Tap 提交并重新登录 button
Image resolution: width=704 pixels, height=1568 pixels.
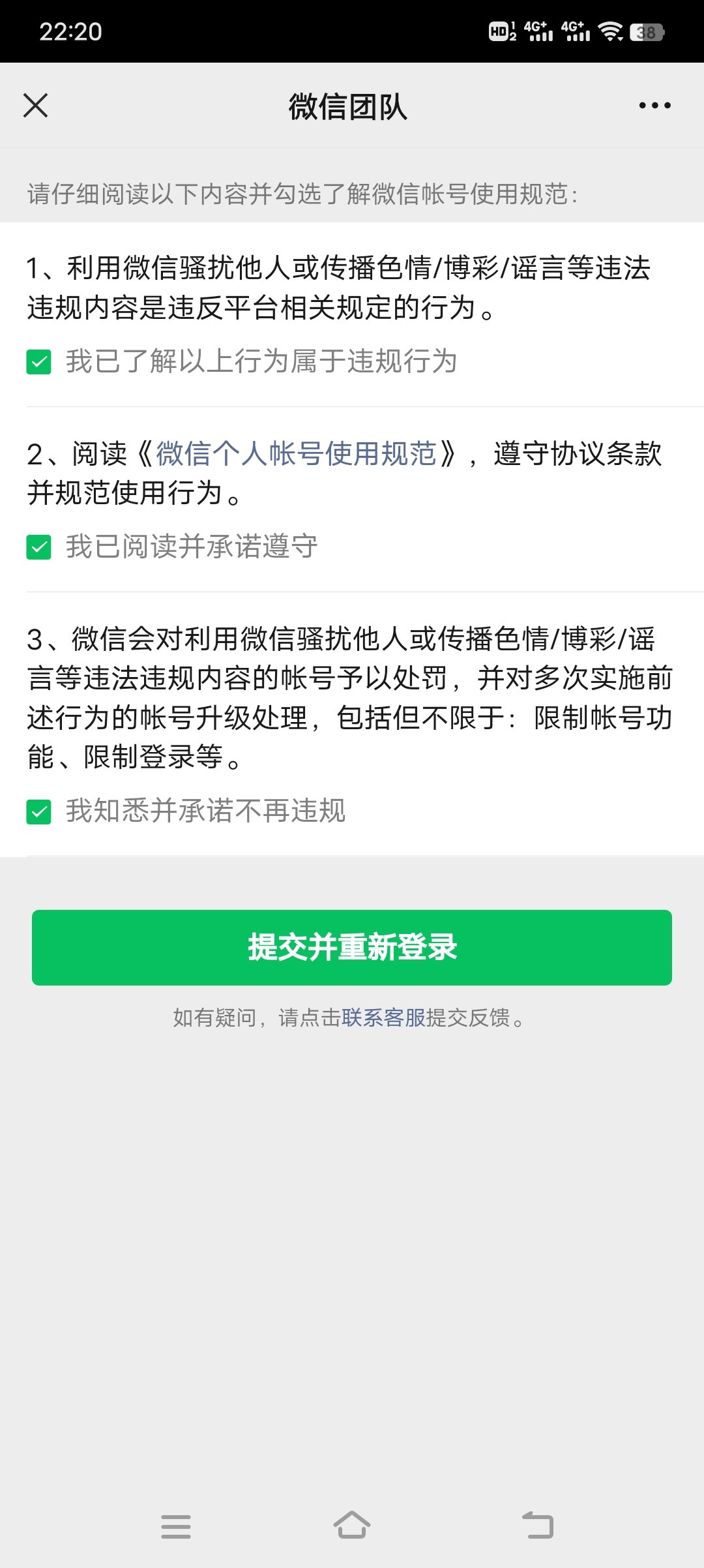pos(352,947)
